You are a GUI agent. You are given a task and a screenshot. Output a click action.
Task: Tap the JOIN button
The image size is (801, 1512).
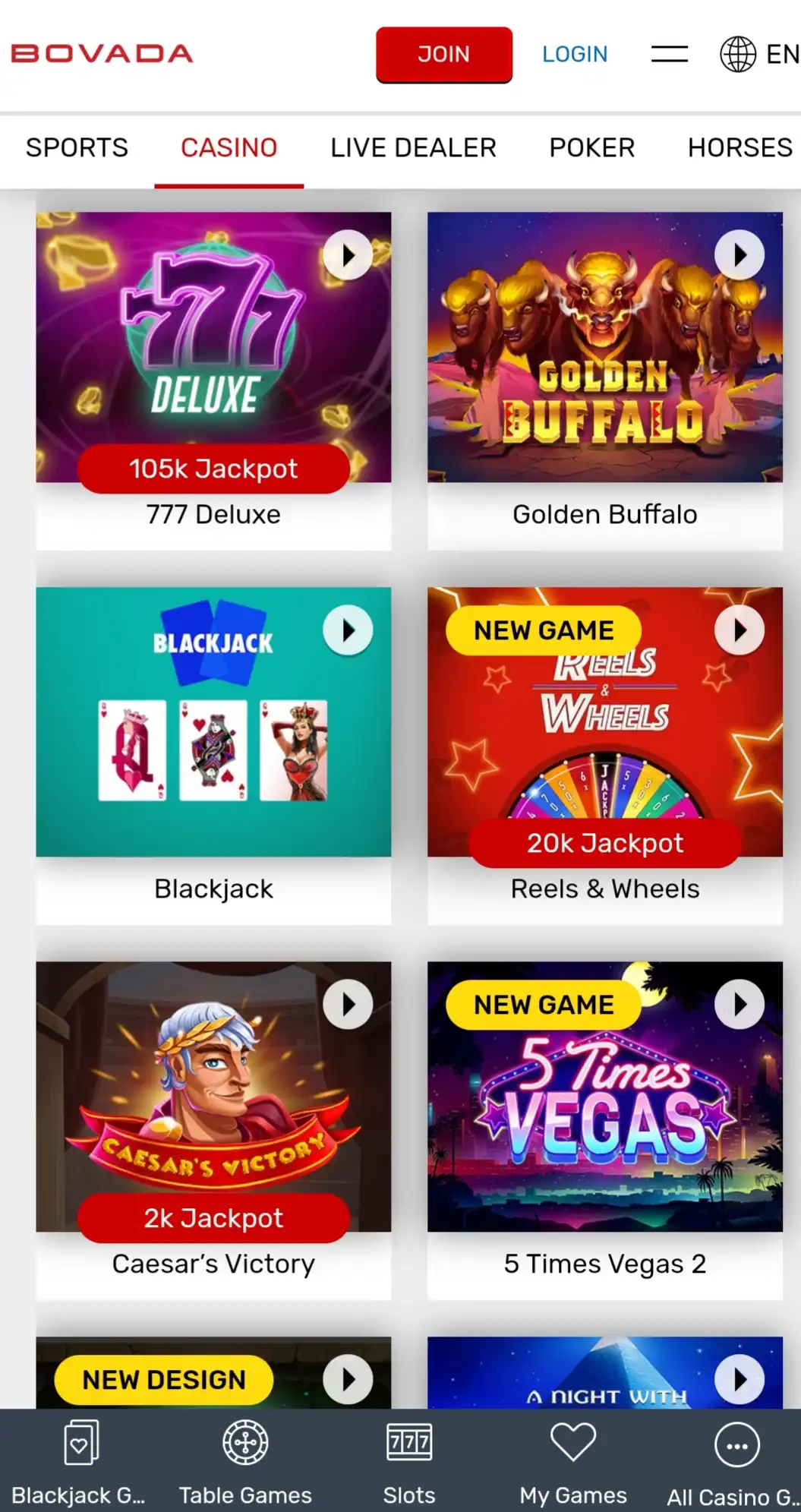click(x=443, y=54)
